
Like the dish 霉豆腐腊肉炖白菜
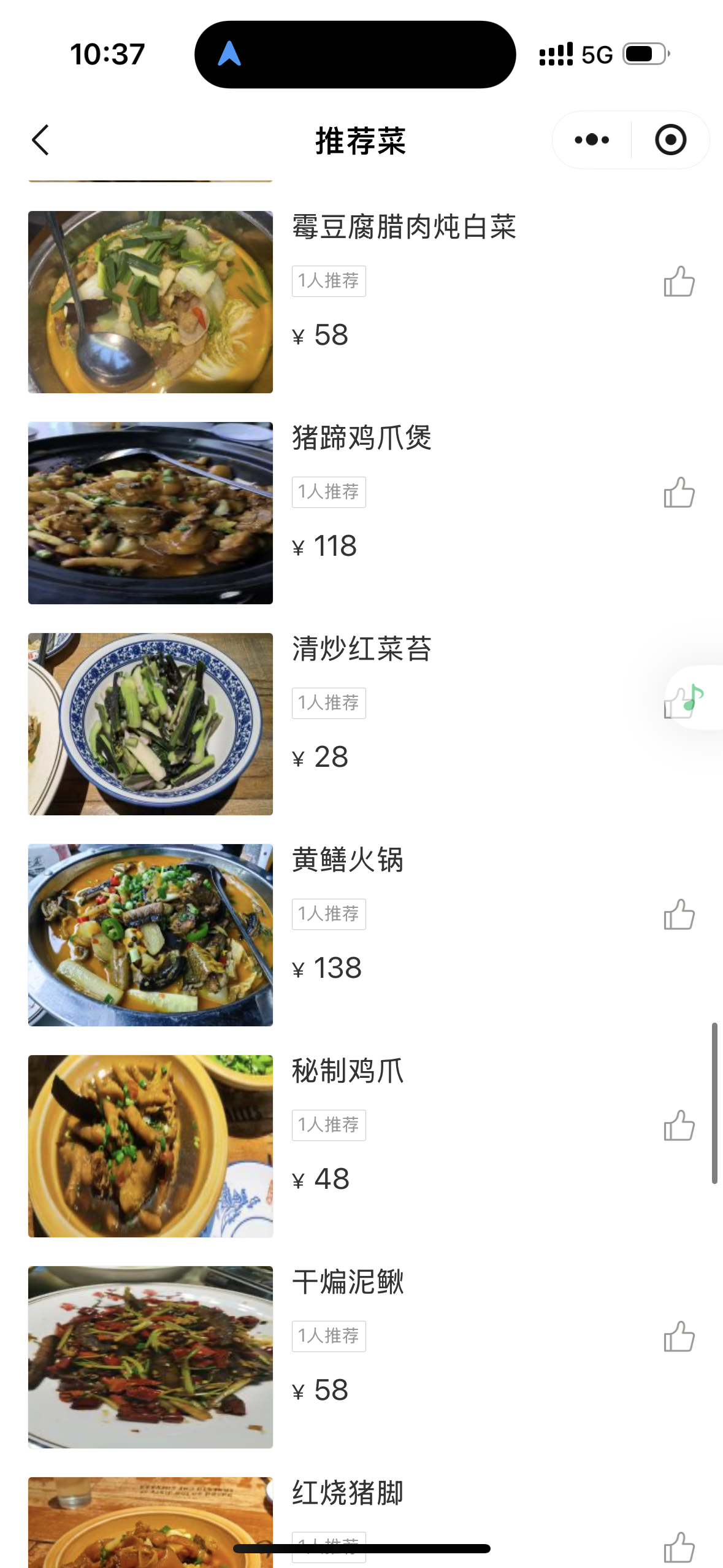pyautogui.click(x=679, y=282)
